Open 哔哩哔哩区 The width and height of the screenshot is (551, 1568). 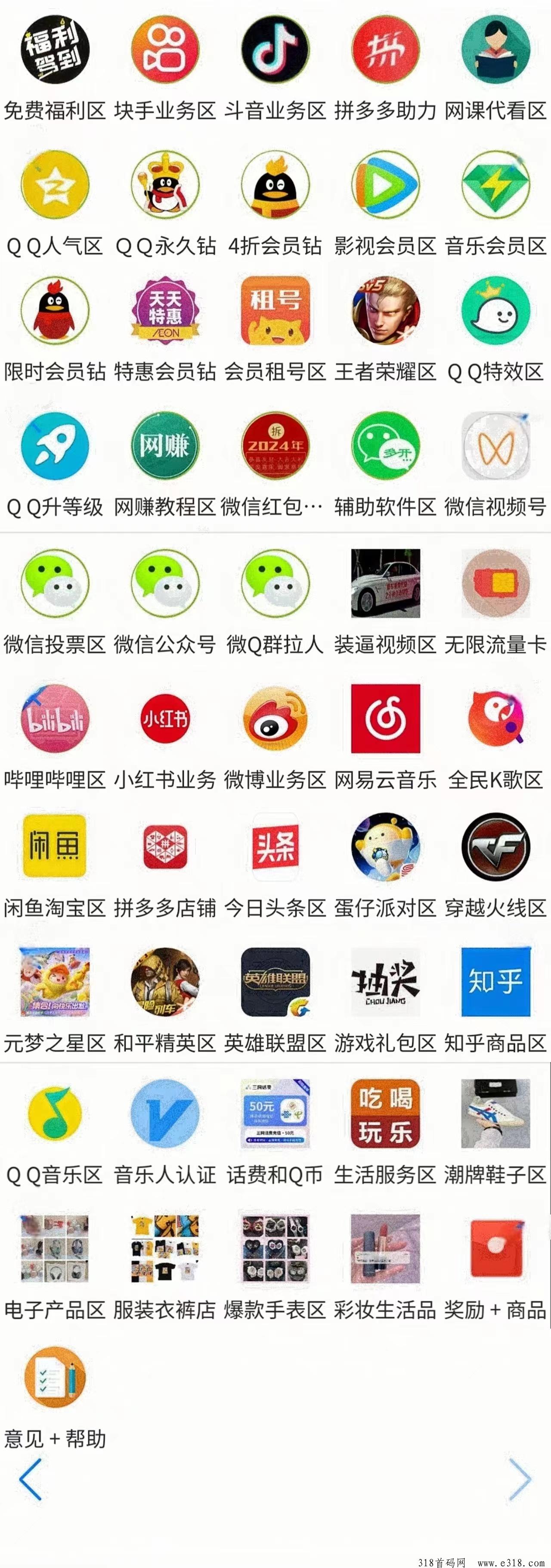(55, 718)
